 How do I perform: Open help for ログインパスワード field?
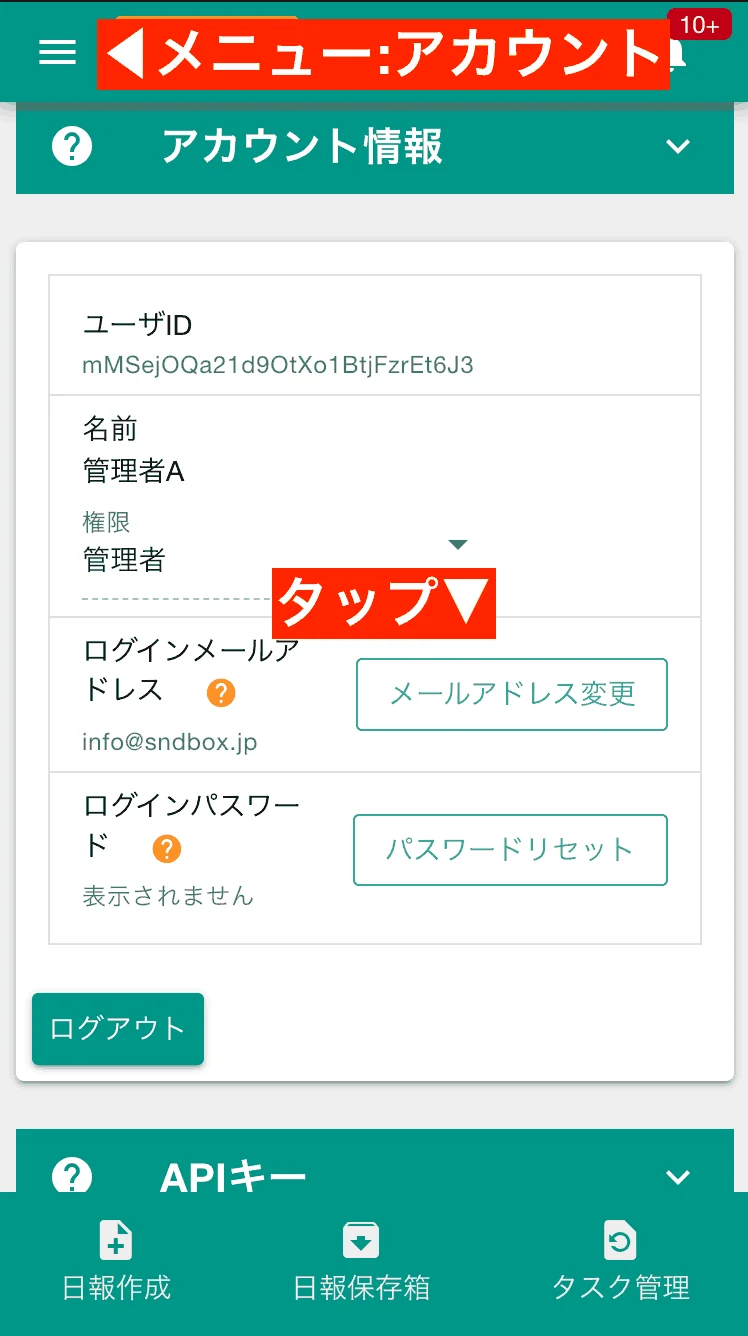(x=168, y=848)
